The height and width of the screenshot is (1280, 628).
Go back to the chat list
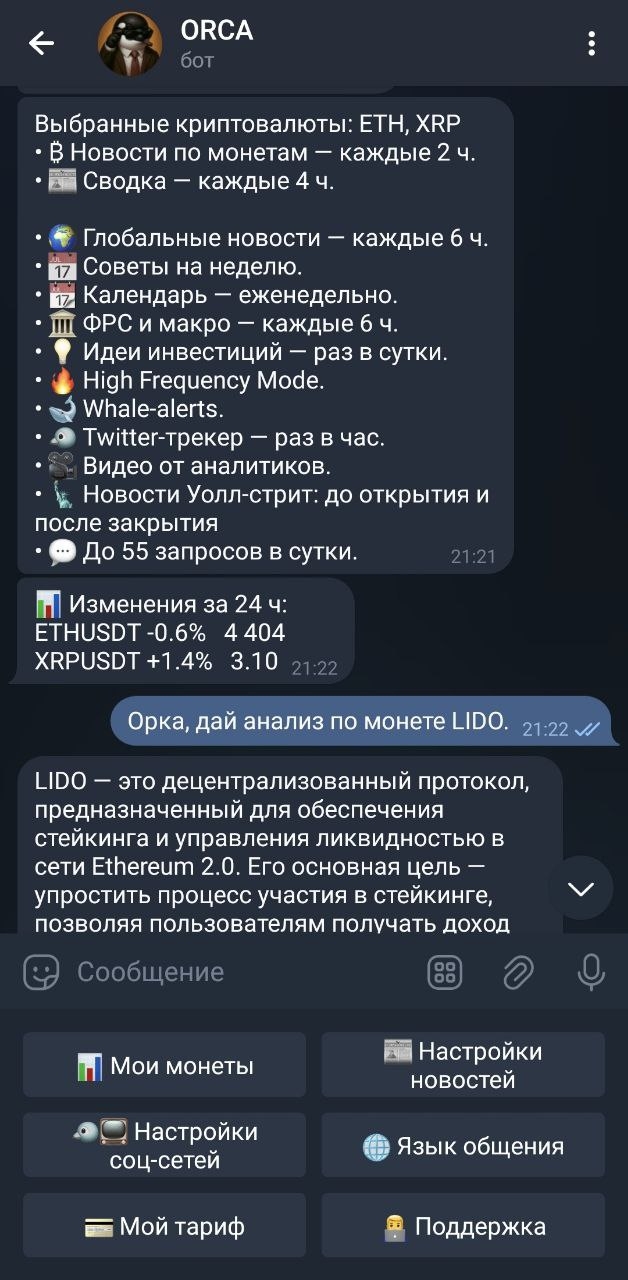click(41, 43)
